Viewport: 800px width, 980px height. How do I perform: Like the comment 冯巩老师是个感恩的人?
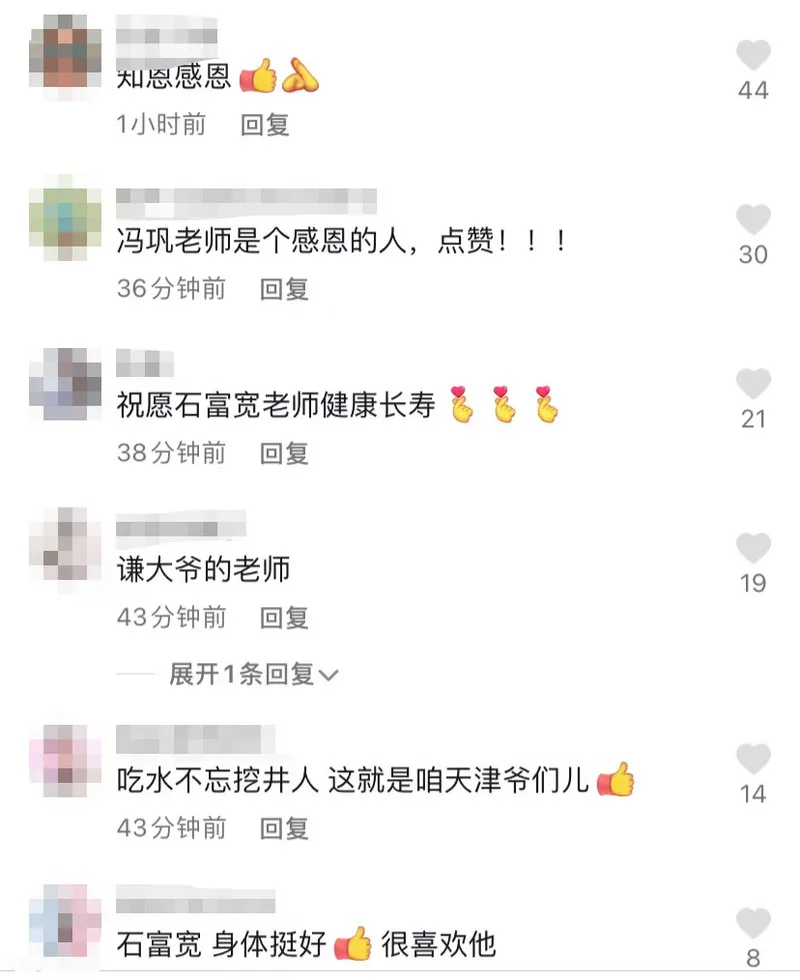click(753, 221)
